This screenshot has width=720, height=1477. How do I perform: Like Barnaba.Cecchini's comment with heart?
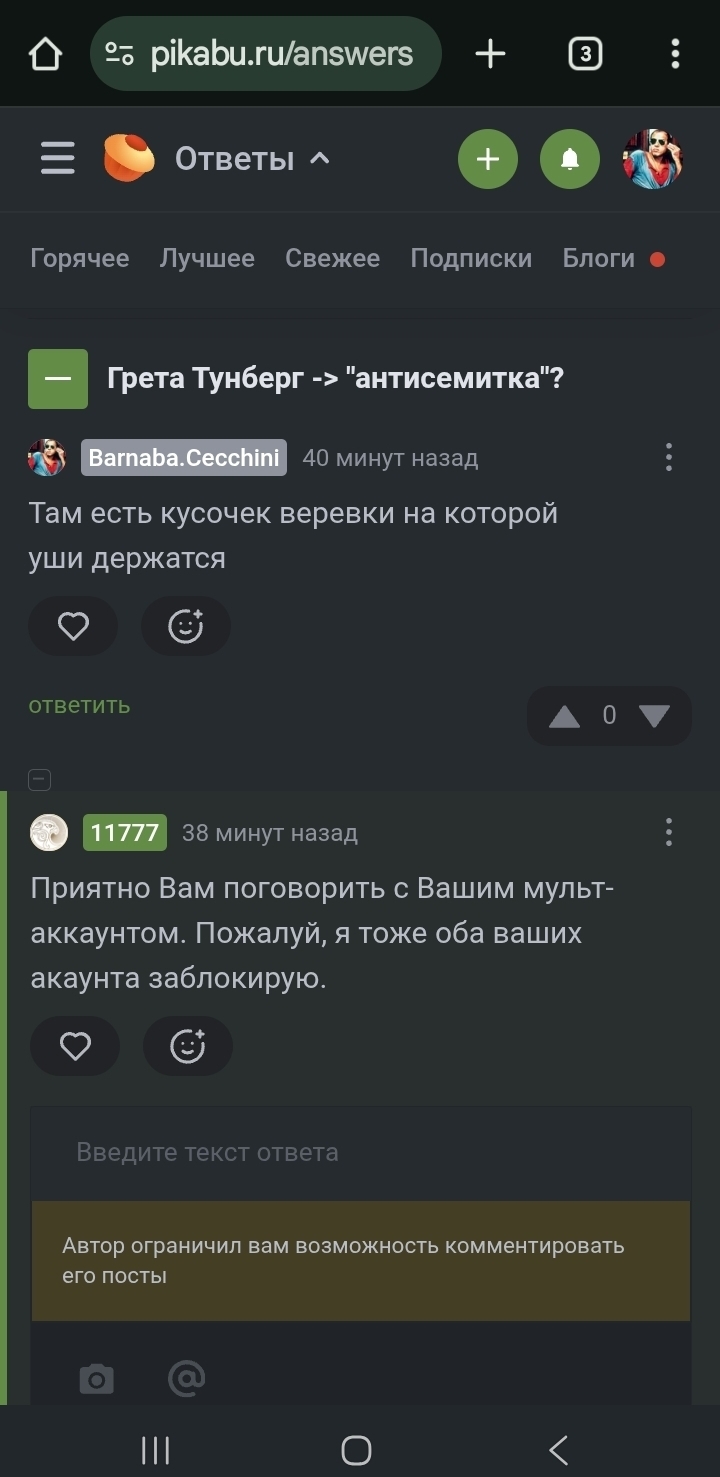coord(73,627)
